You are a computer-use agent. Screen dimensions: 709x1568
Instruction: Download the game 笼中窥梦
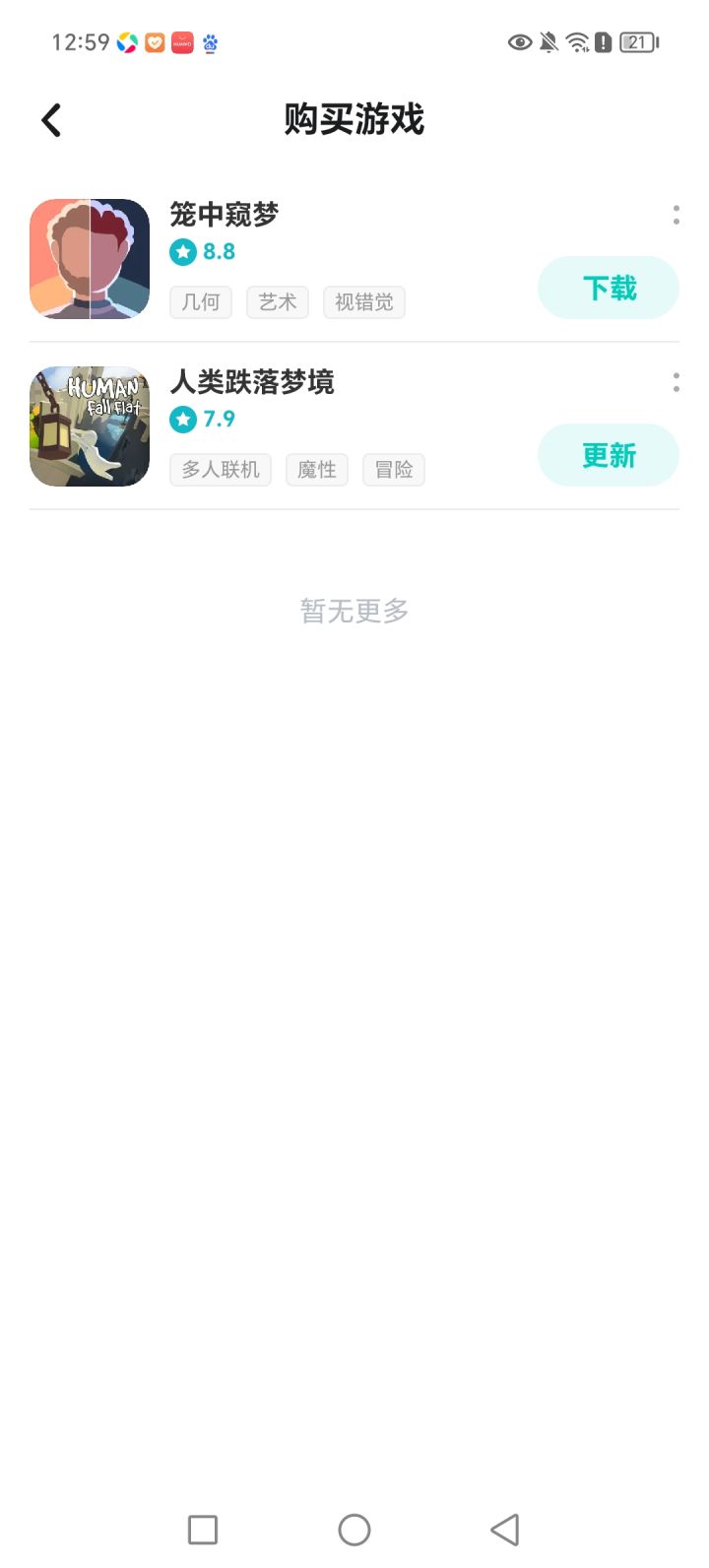coord(609,288)
